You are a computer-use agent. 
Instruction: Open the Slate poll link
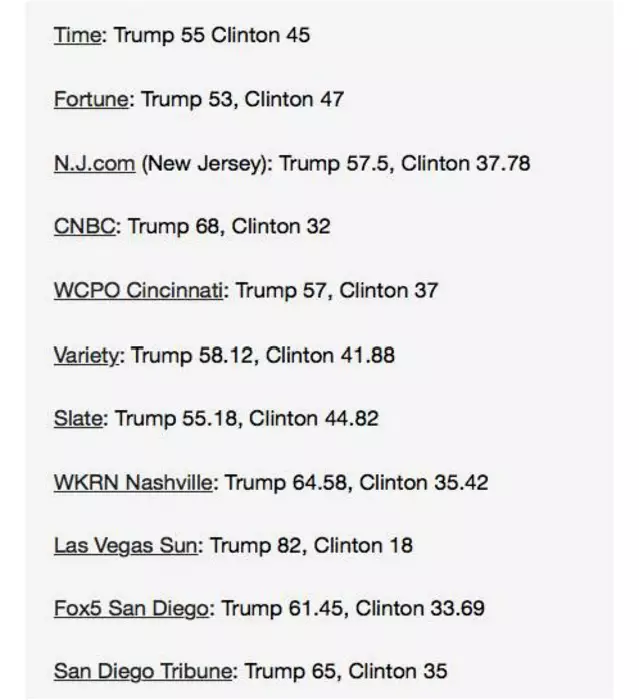(x=78, y=419)
